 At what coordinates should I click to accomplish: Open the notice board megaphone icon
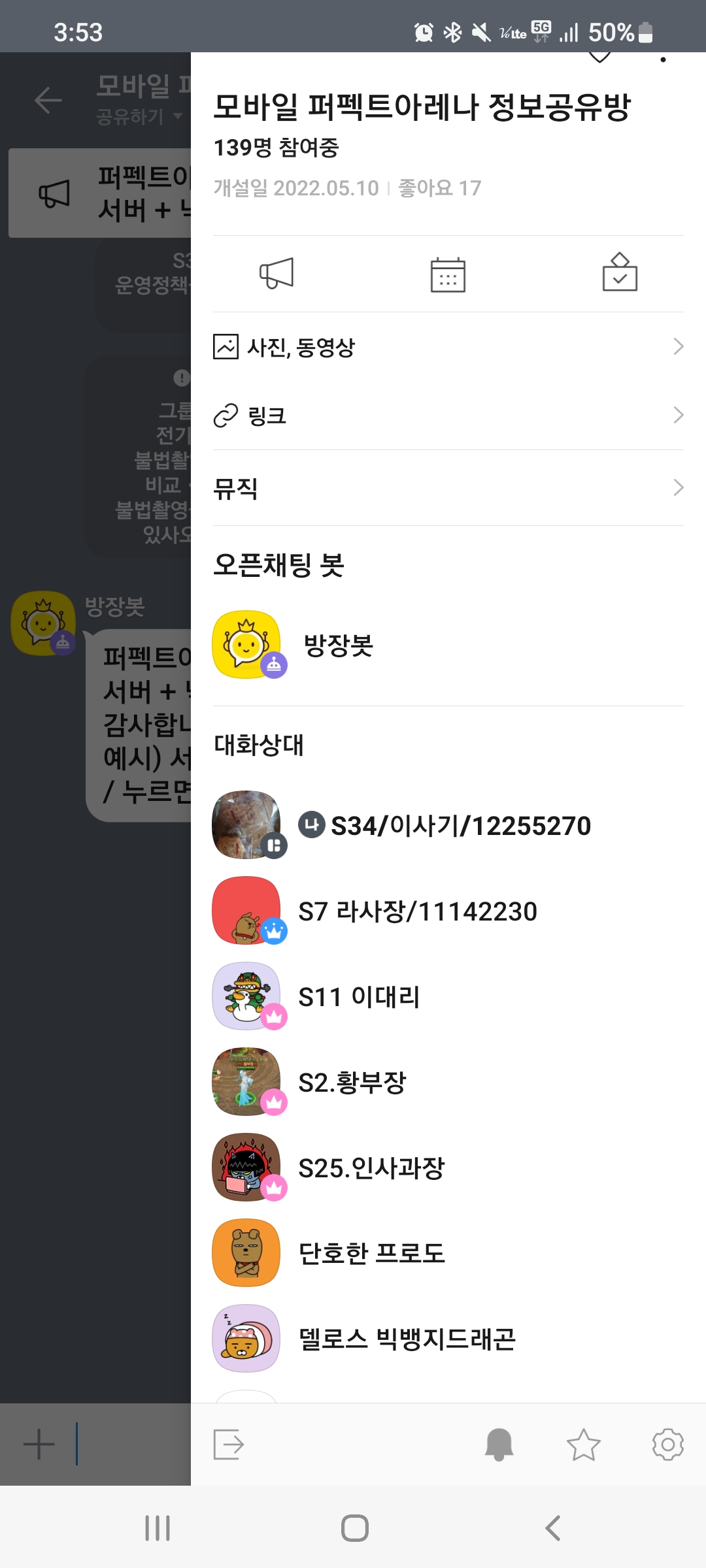pyautogui.click(x=277, y=274)
